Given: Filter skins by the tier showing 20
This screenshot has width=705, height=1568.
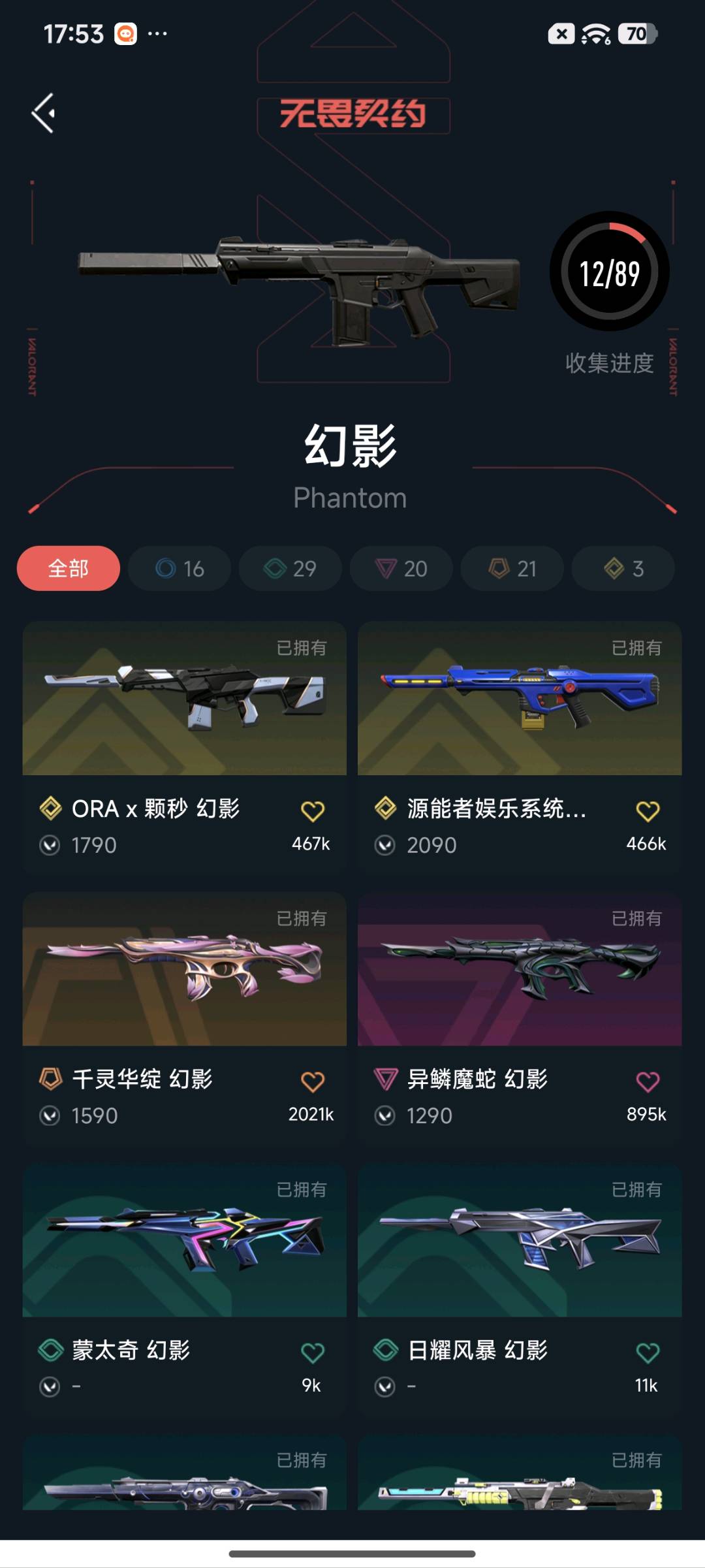Looking at the screenshot, I should point(401,568).
